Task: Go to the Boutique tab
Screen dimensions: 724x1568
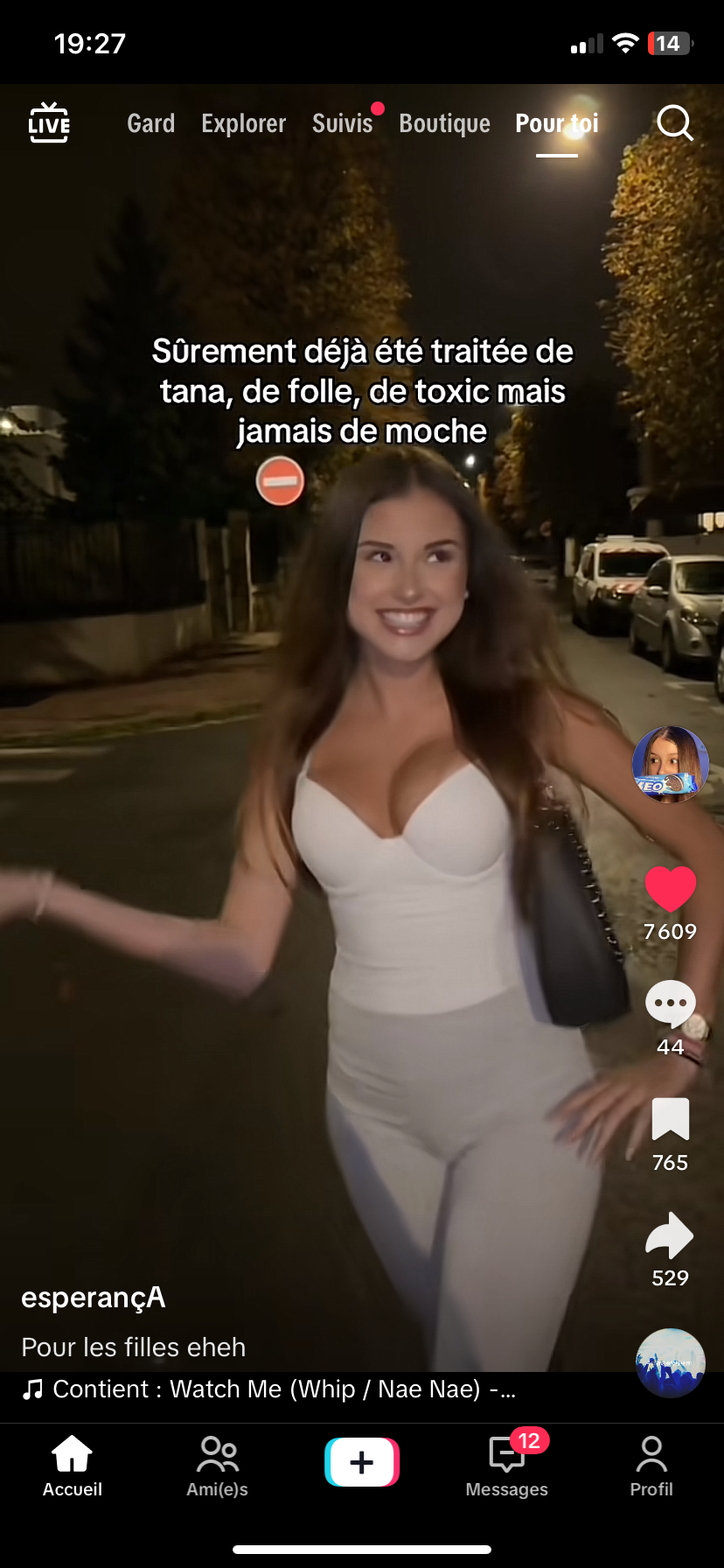Action: point(444,123)
